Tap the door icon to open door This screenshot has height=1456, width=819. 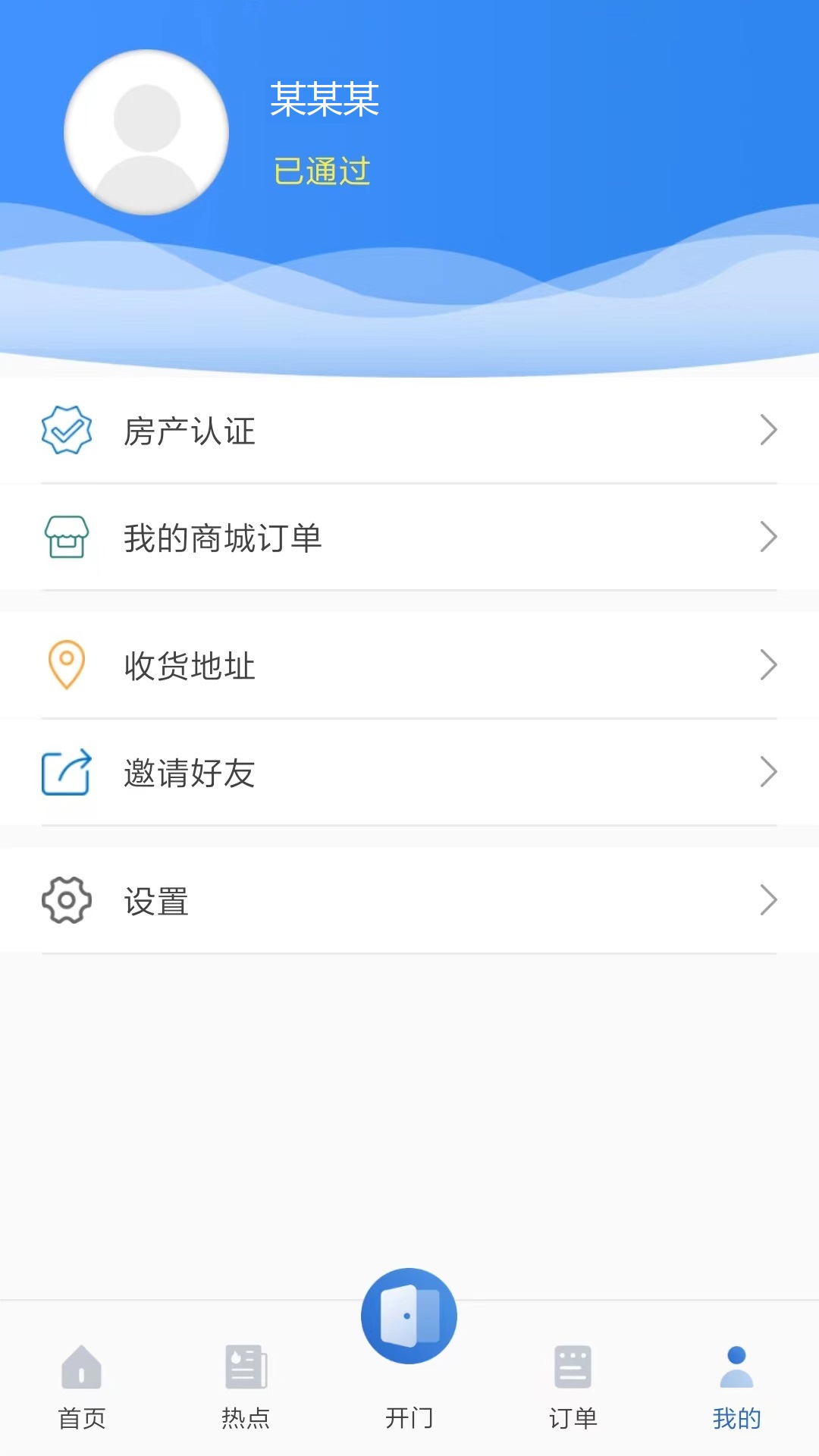409,1316
